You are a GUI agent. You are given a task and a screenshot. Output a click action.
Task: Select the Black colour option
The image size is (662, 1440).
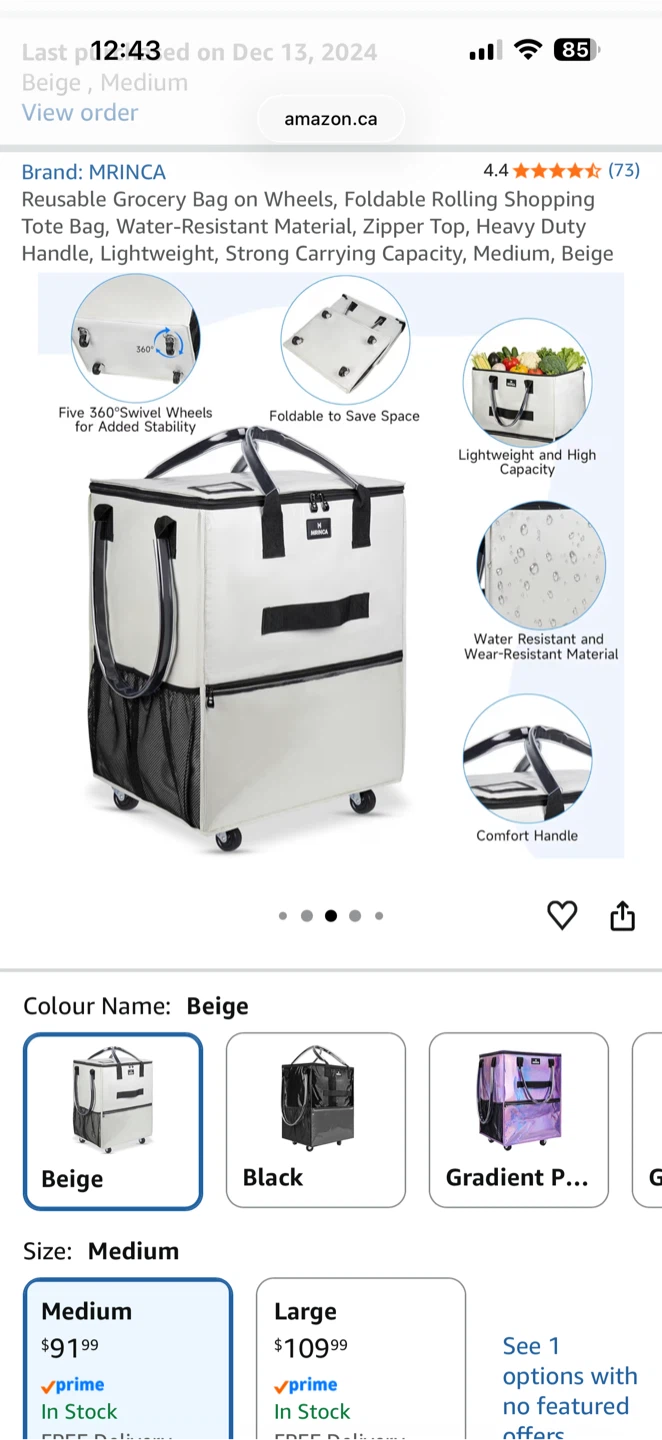pos(316,1120)
